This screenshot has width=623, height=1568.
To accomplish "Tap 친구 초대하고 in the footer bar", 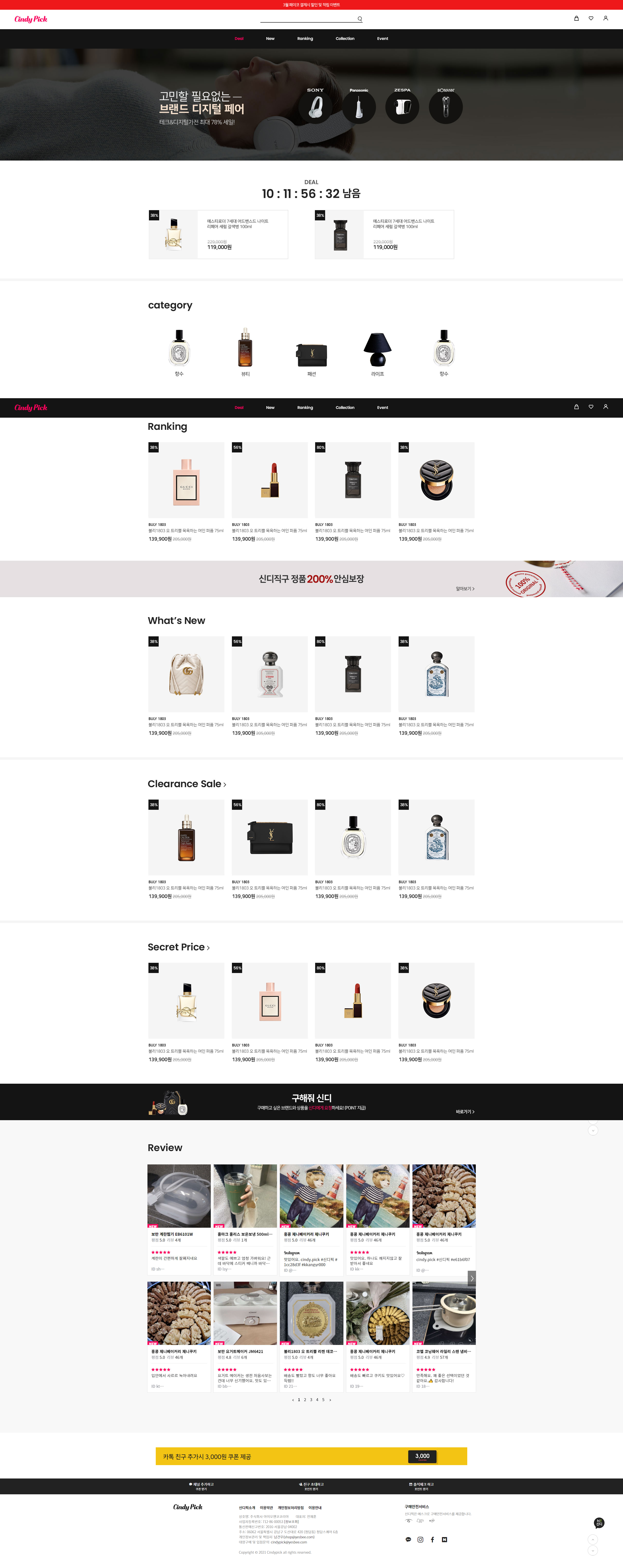I will (x=311, y=1486).
